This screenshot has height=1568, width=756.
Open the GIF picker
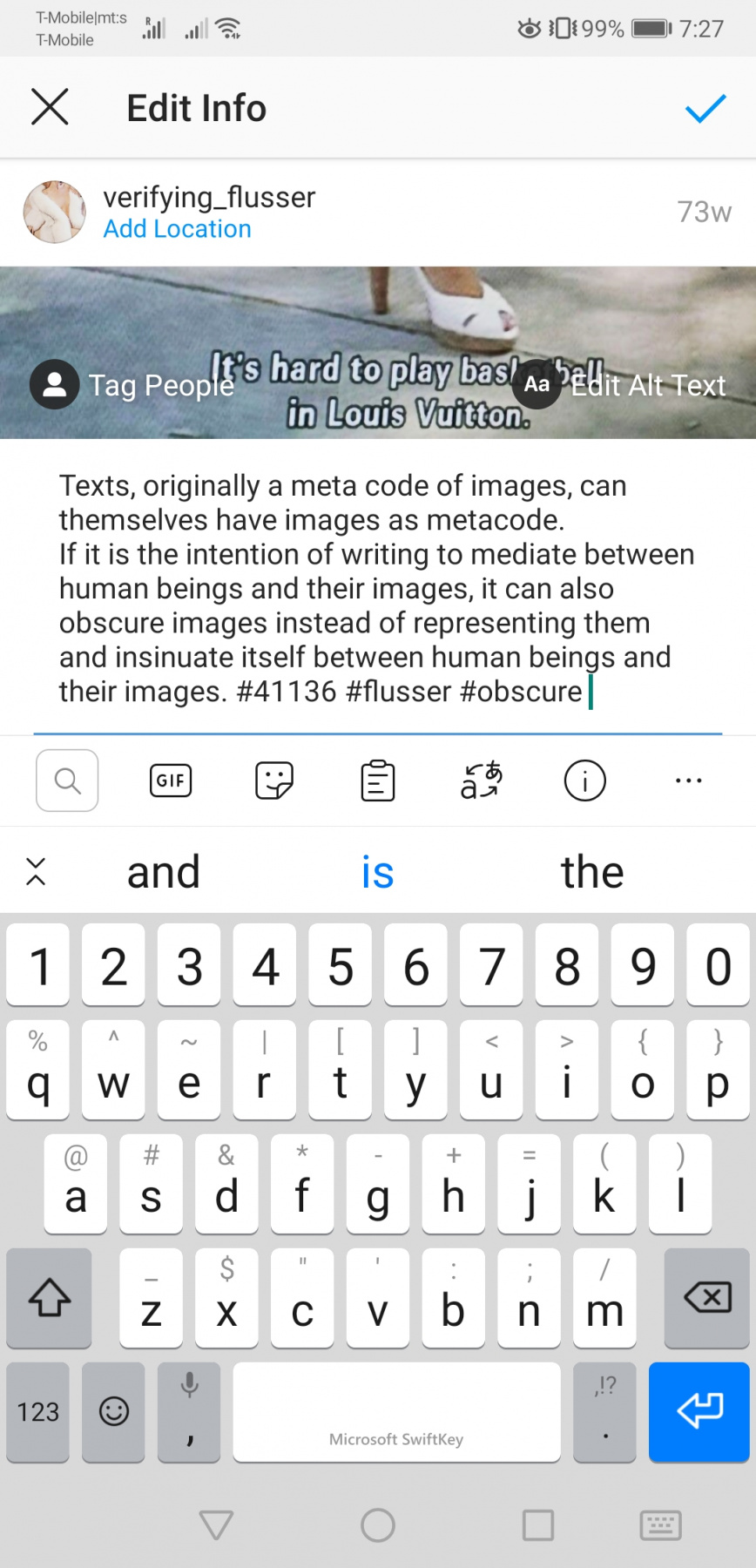171,781
